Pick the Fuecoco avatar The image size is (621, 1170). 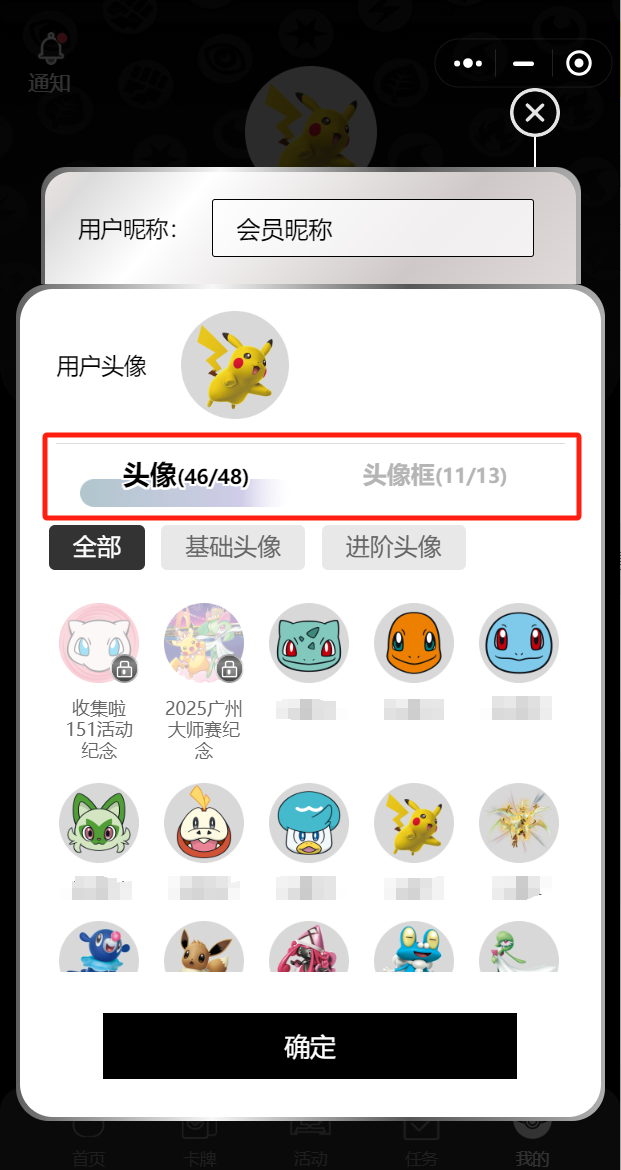click(204, 823)
